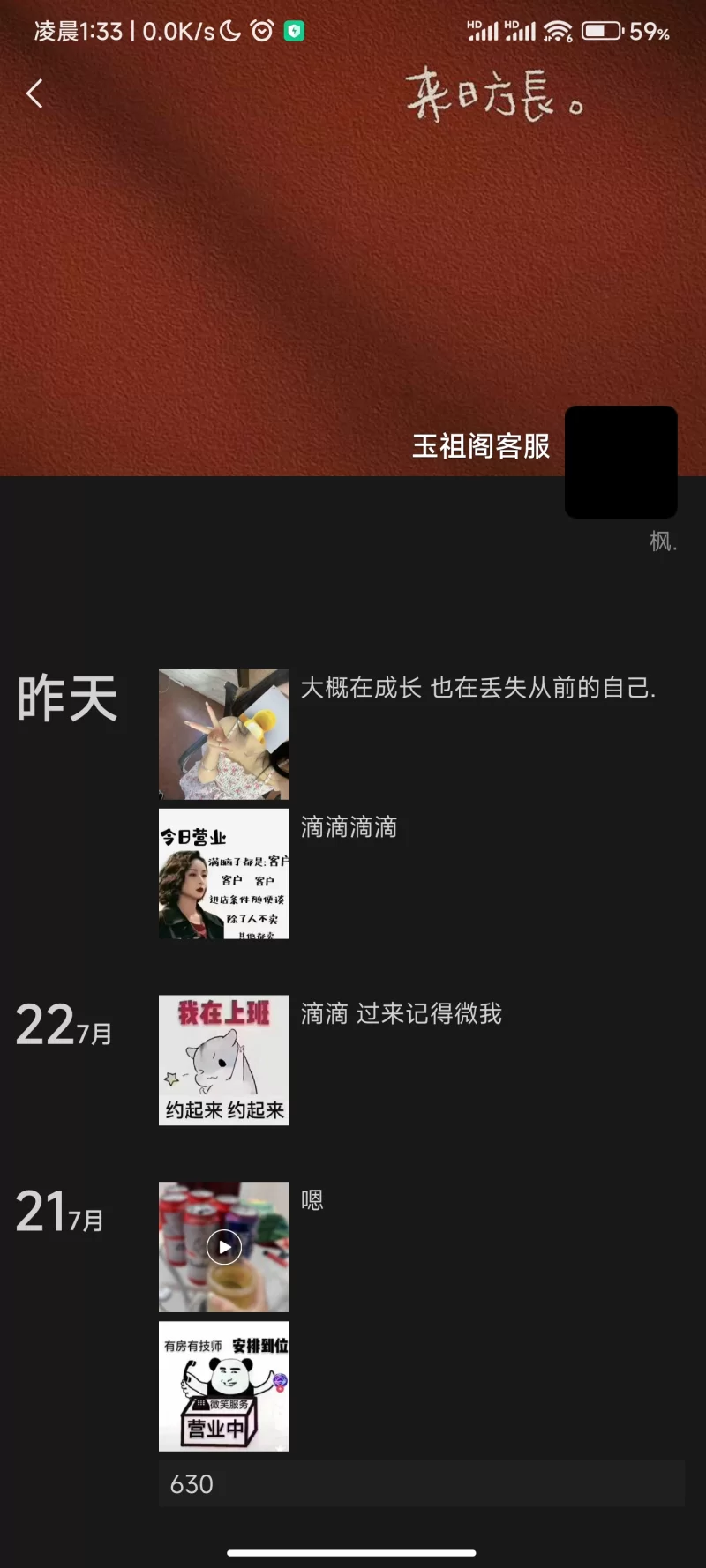This screenshot has height=1568, width=706.
Task: Go back using the top-left arrow
Action: [34, 93]
